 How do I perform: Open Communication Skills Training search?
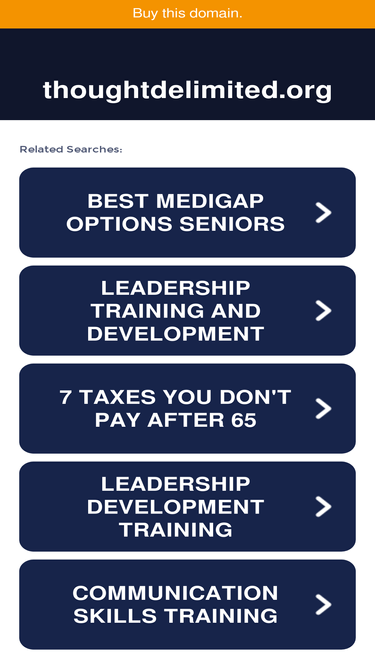pos(188,604)
